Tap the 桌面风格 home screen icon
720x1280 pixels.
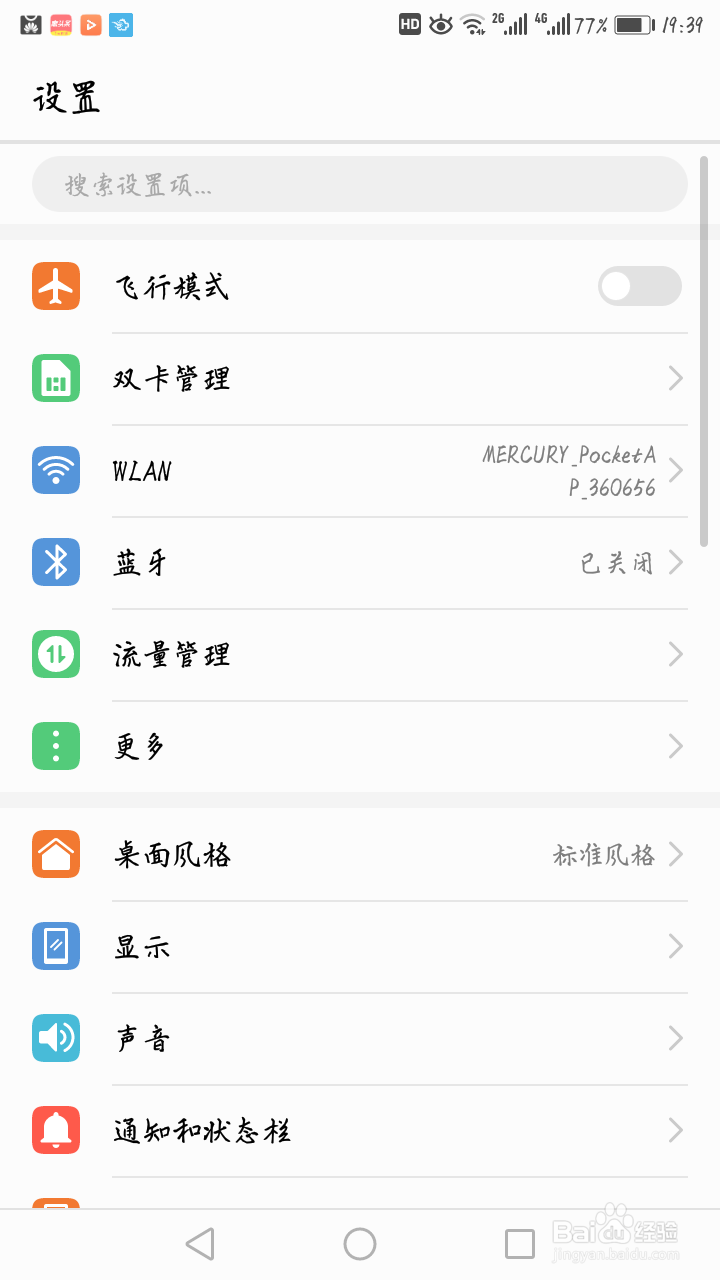tap(55, 854)
